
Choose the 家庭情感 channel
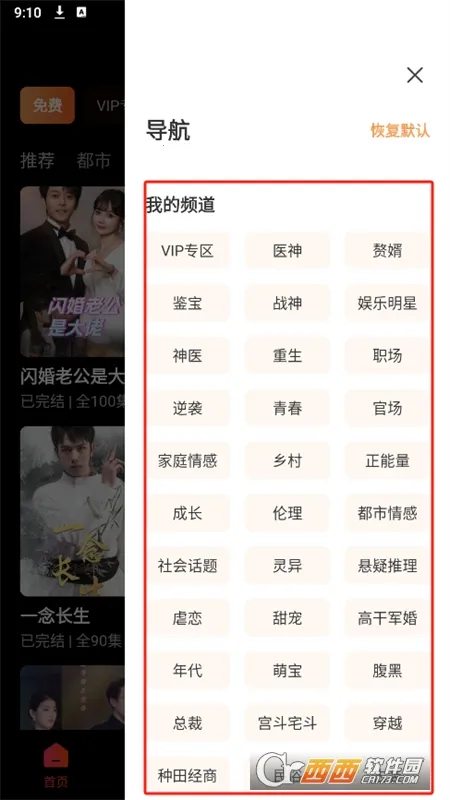[187, 461]
